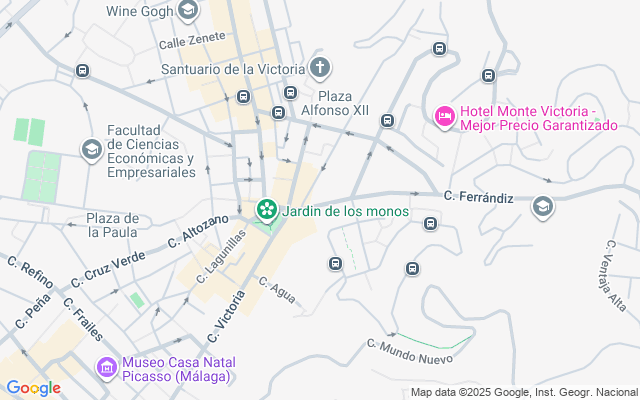Image resolution: width=640 pixels, height=400 pixels.
Task: Tap the school marker near C. Ferrándiz
Action: click(x=542, y=206)
